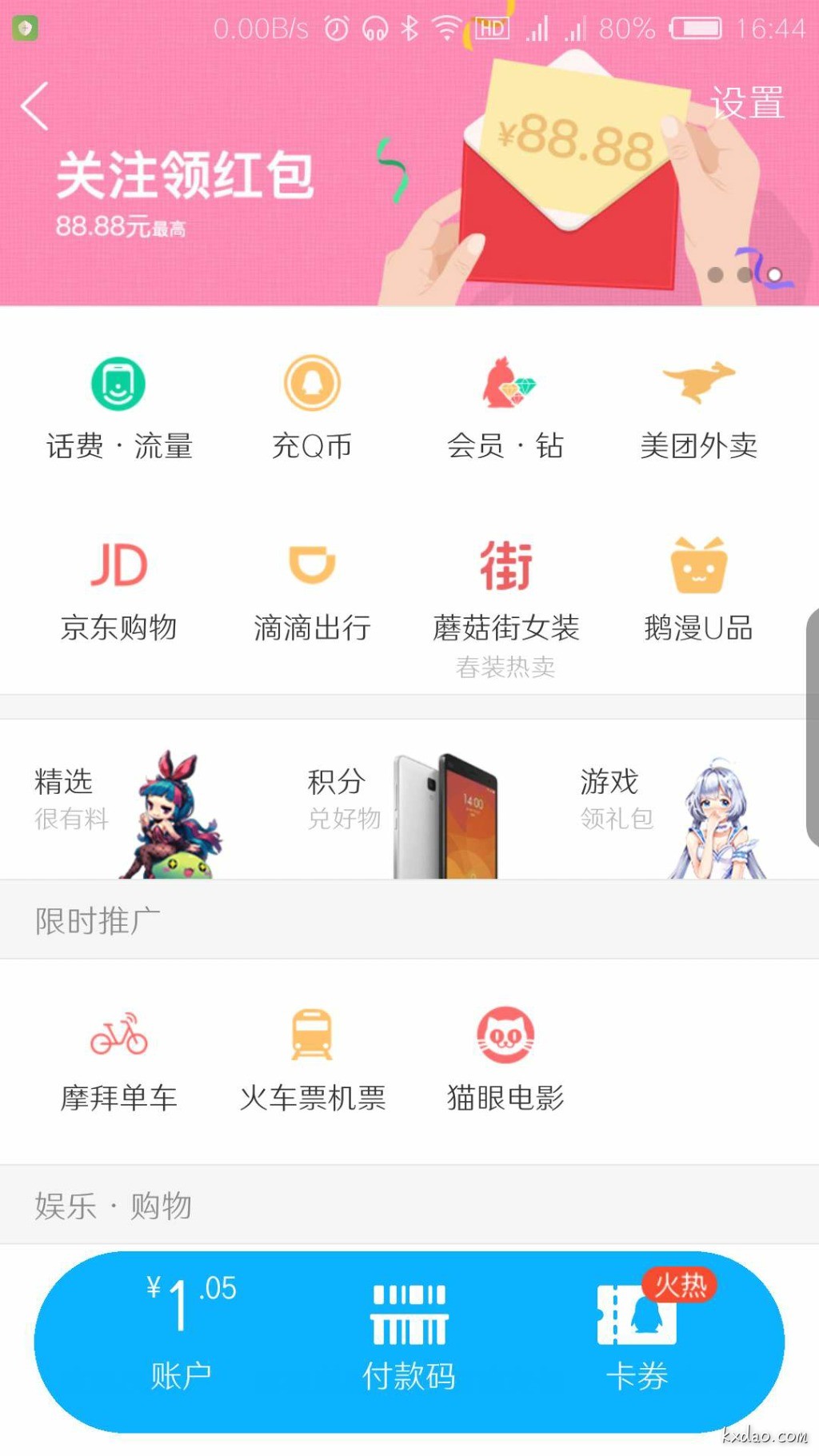Show the 付款码 payment code

409,1335
